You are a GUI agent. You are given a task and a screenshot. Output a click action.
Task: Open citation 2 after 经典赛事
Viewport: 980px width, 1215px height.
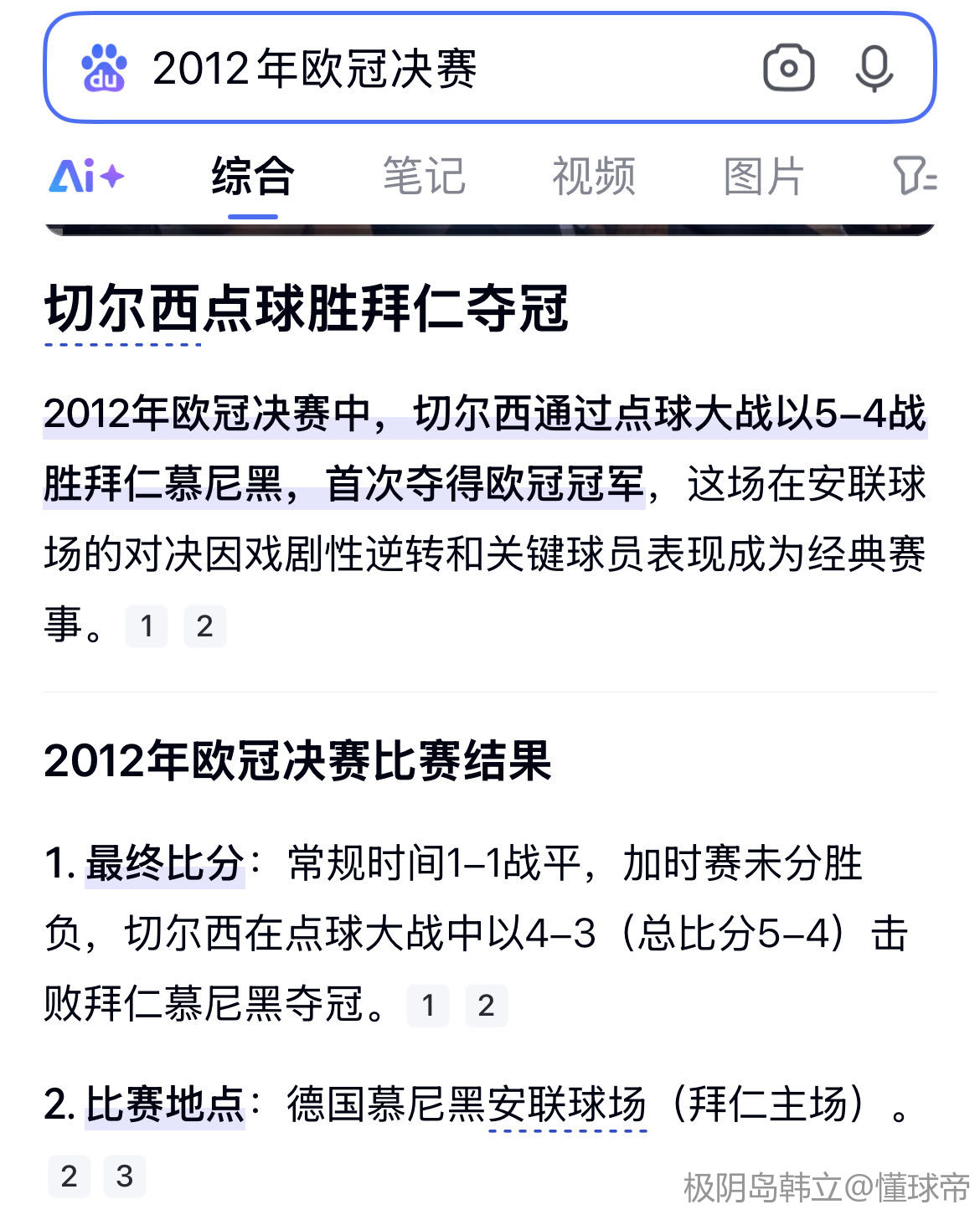(204, 626)
